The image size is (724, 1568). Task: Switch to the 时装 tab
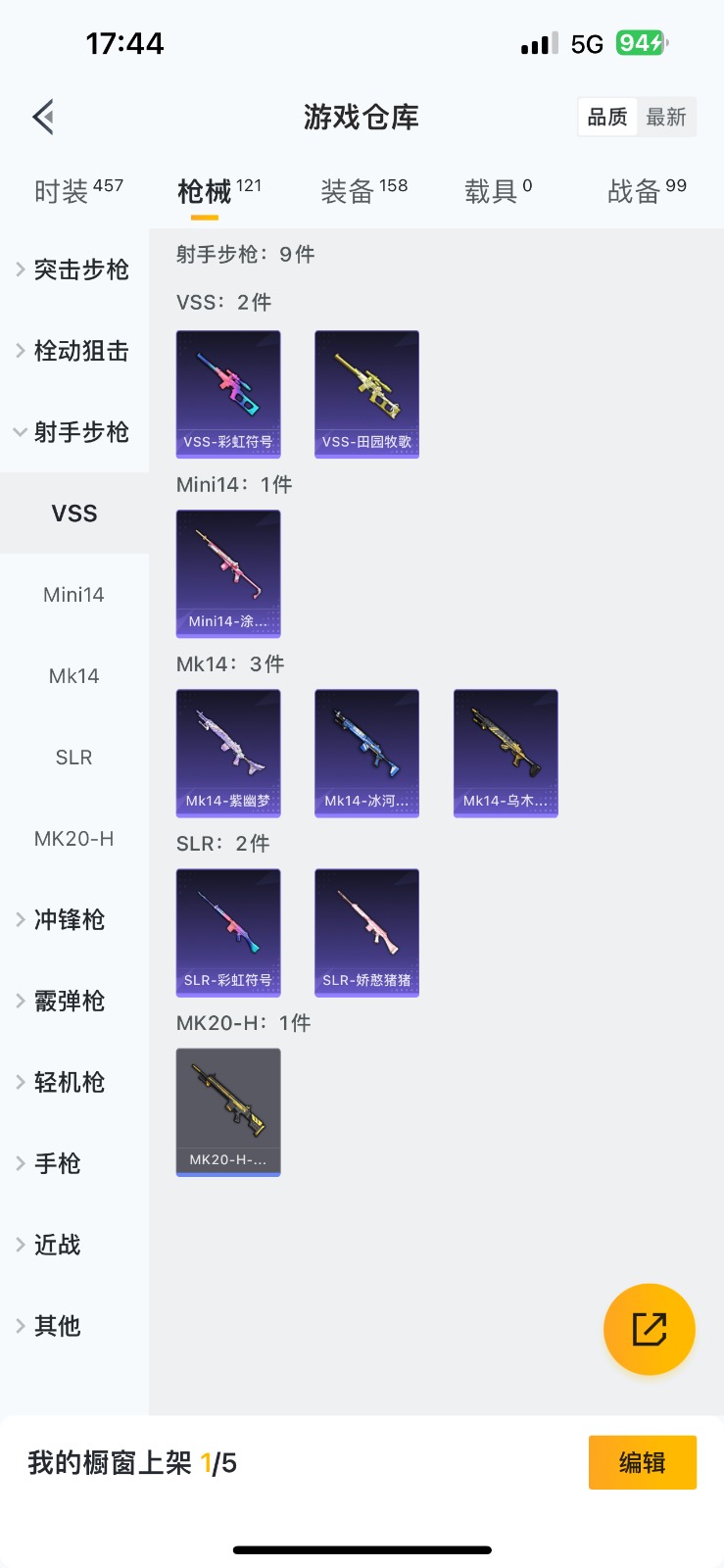[x=77, y=190]
